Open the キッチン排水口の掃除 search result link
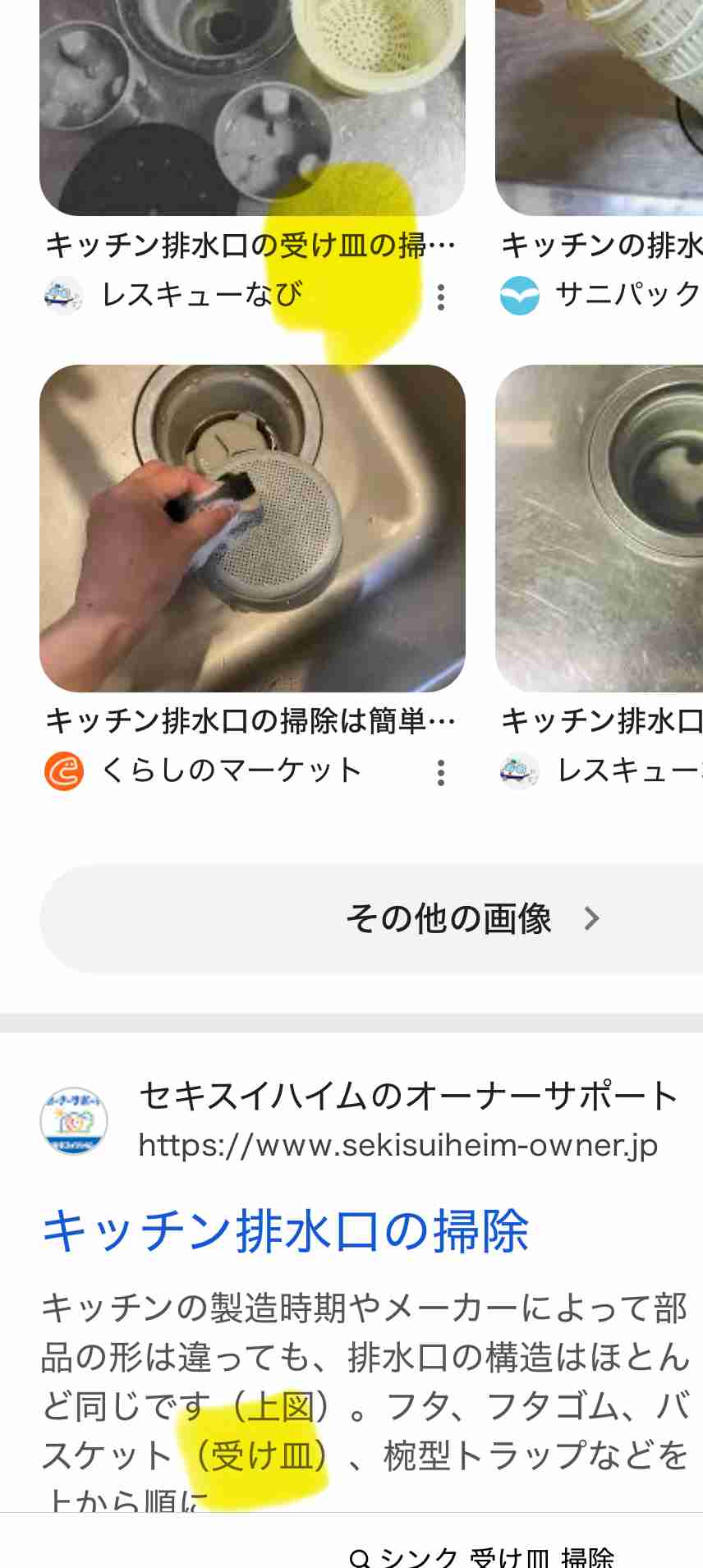 point(285,1231)
